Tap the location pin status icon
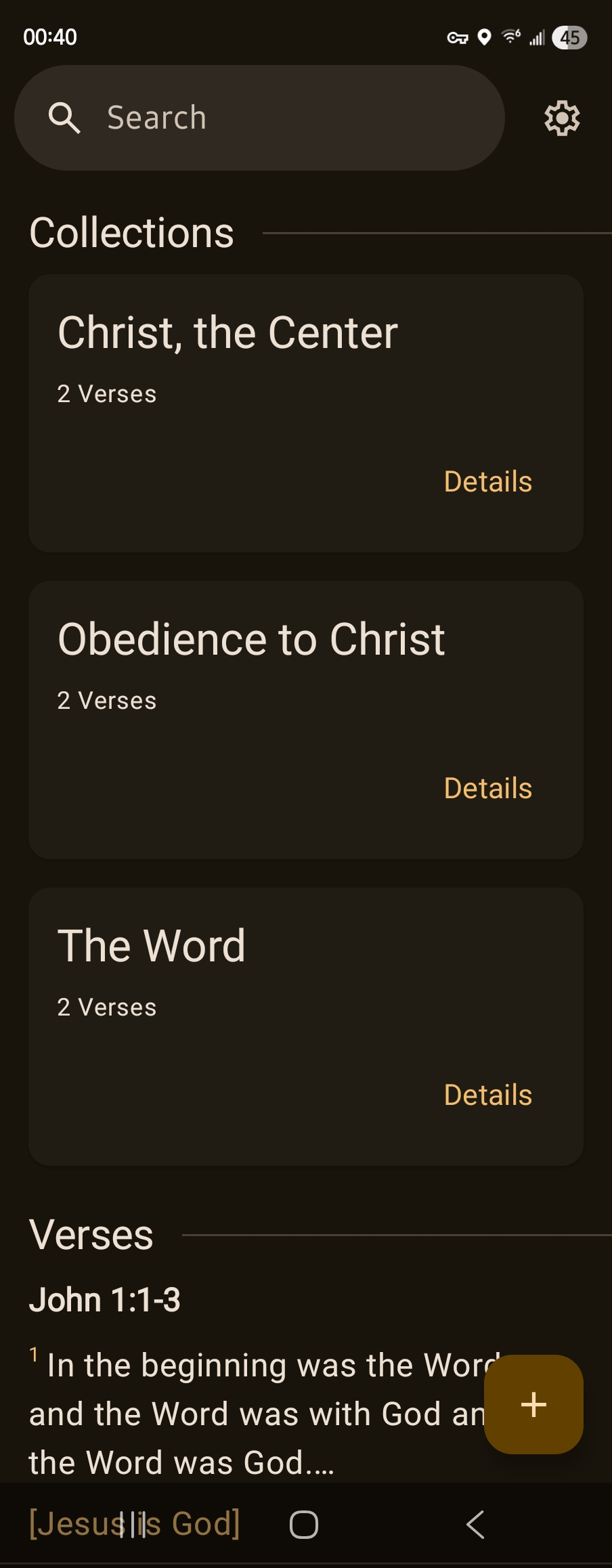The image size is (612, 1568). coord(483,37)
